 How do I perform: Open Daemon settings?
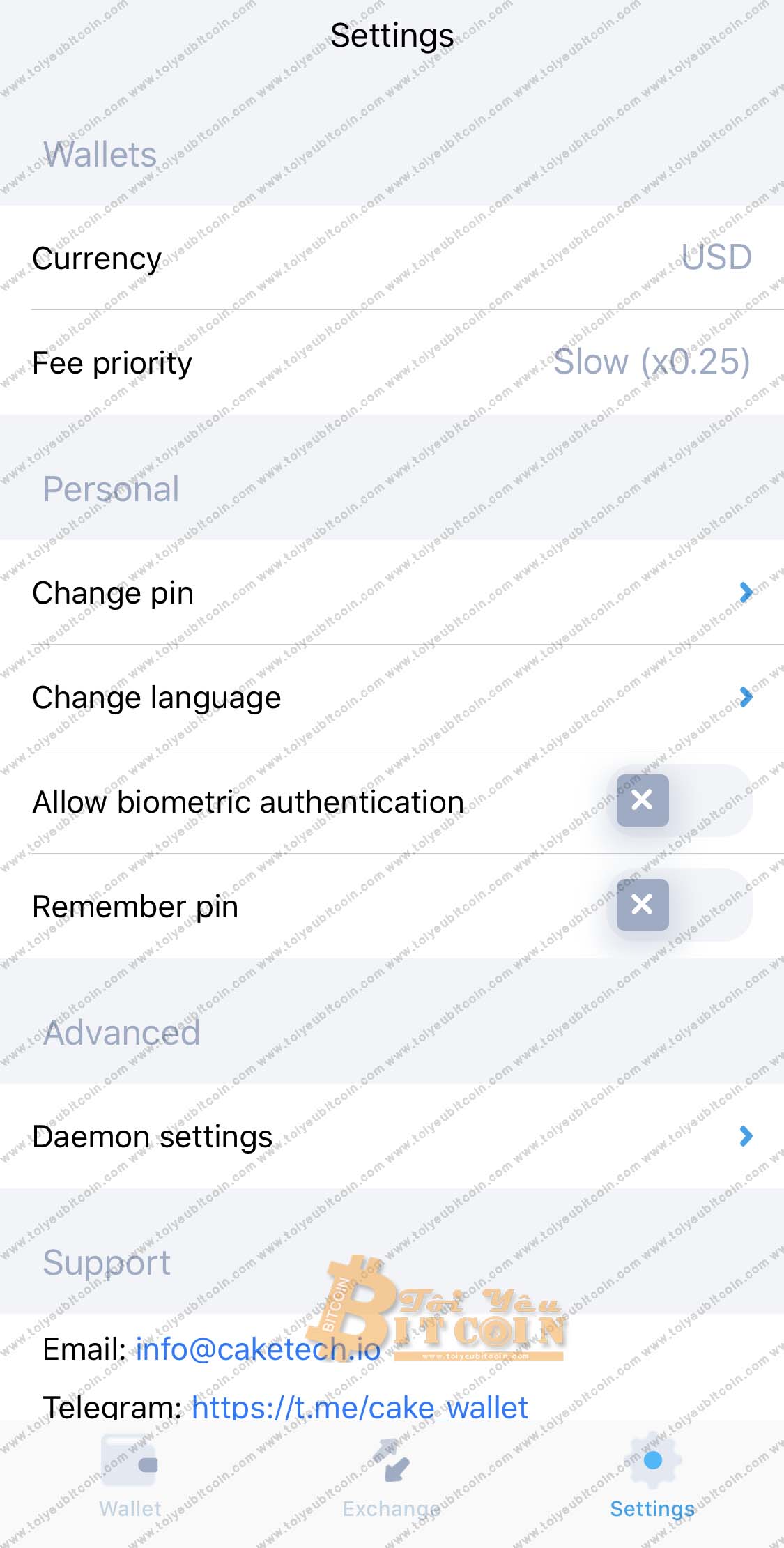[x=392, y=1136]
